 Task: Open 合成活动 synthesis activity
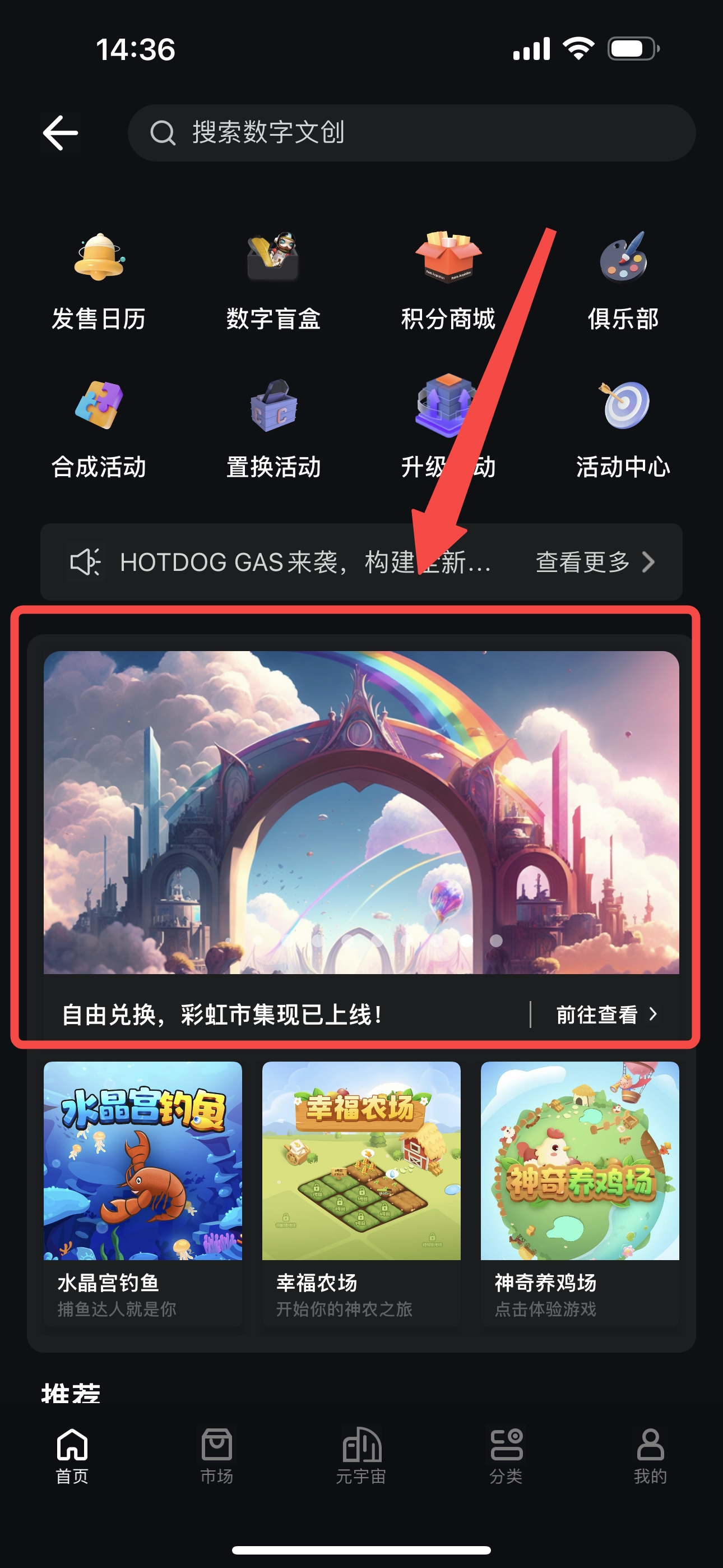tap(99, 429)
